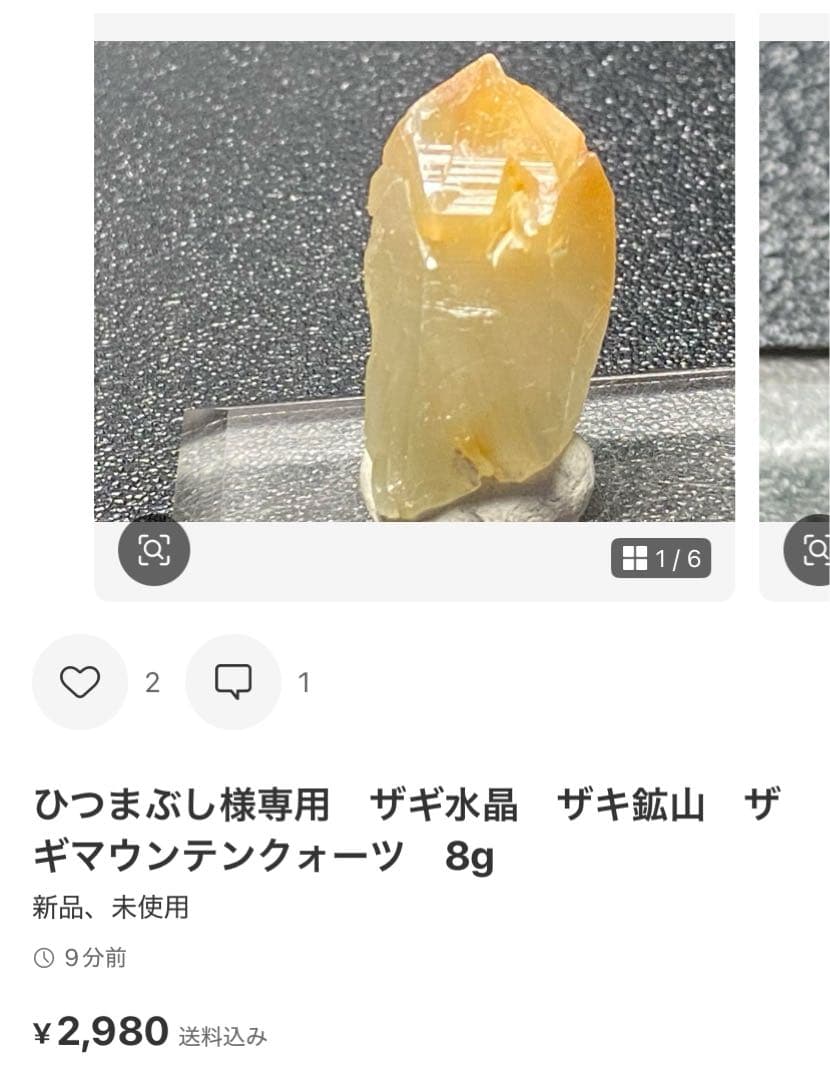
Task: Open comments via the speech bubble icon
Action: (x=233, y=683)
